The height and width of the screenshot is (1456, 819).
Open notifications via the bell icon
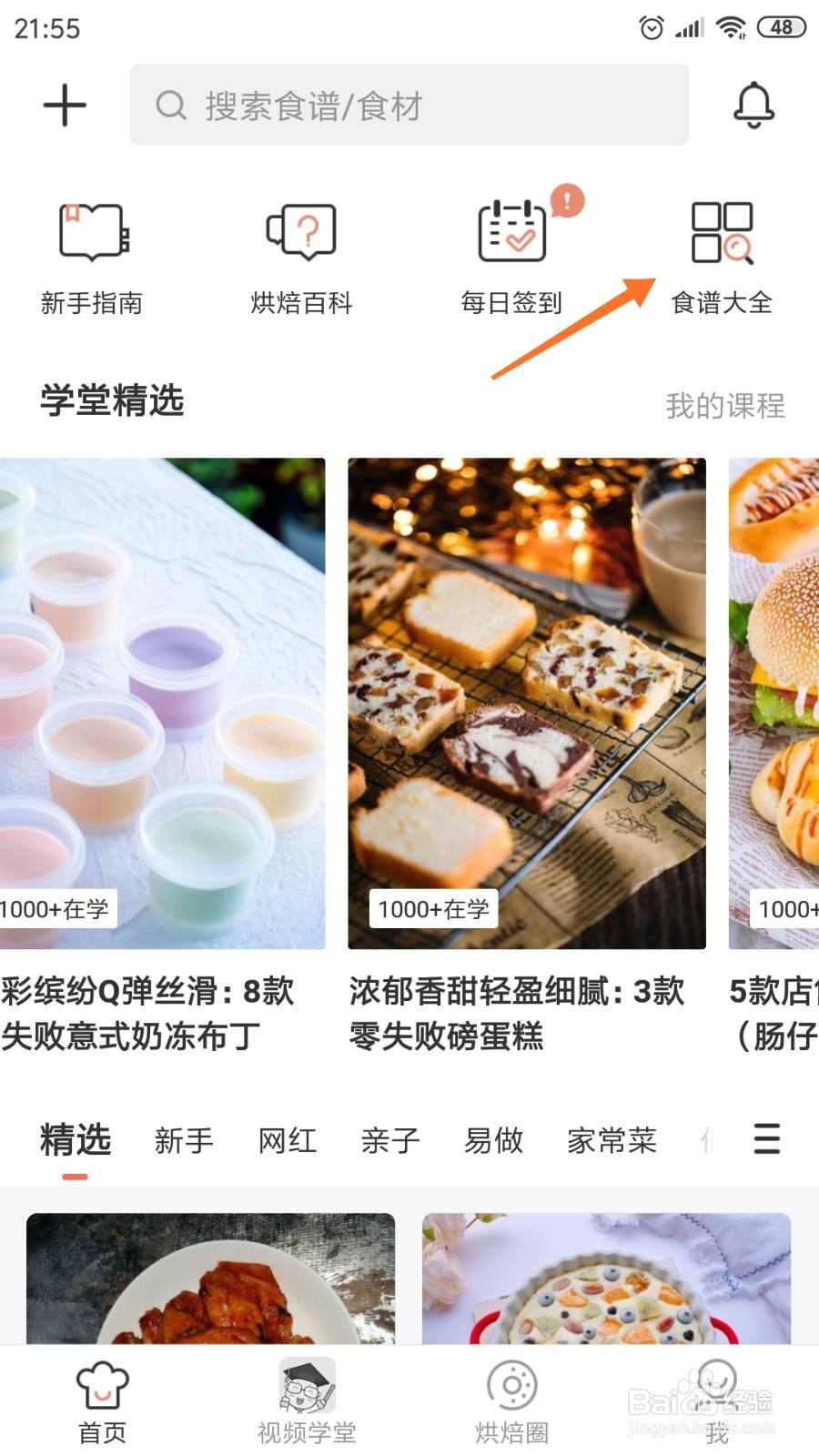pyautogui.click(x=753, y=105)
